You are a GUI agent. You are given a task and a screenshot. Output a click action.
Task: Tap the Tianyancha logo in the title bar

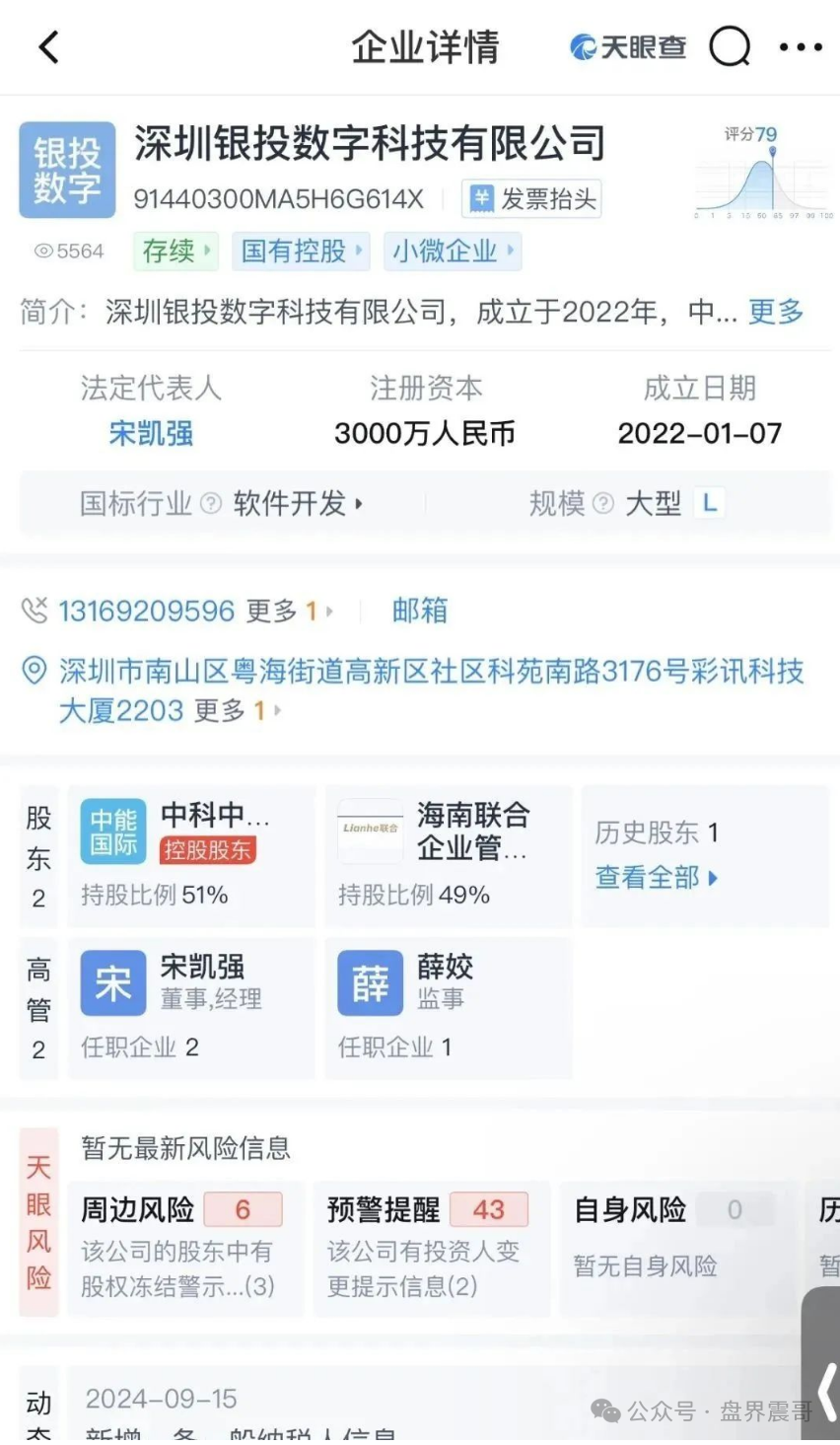(626, 46)
